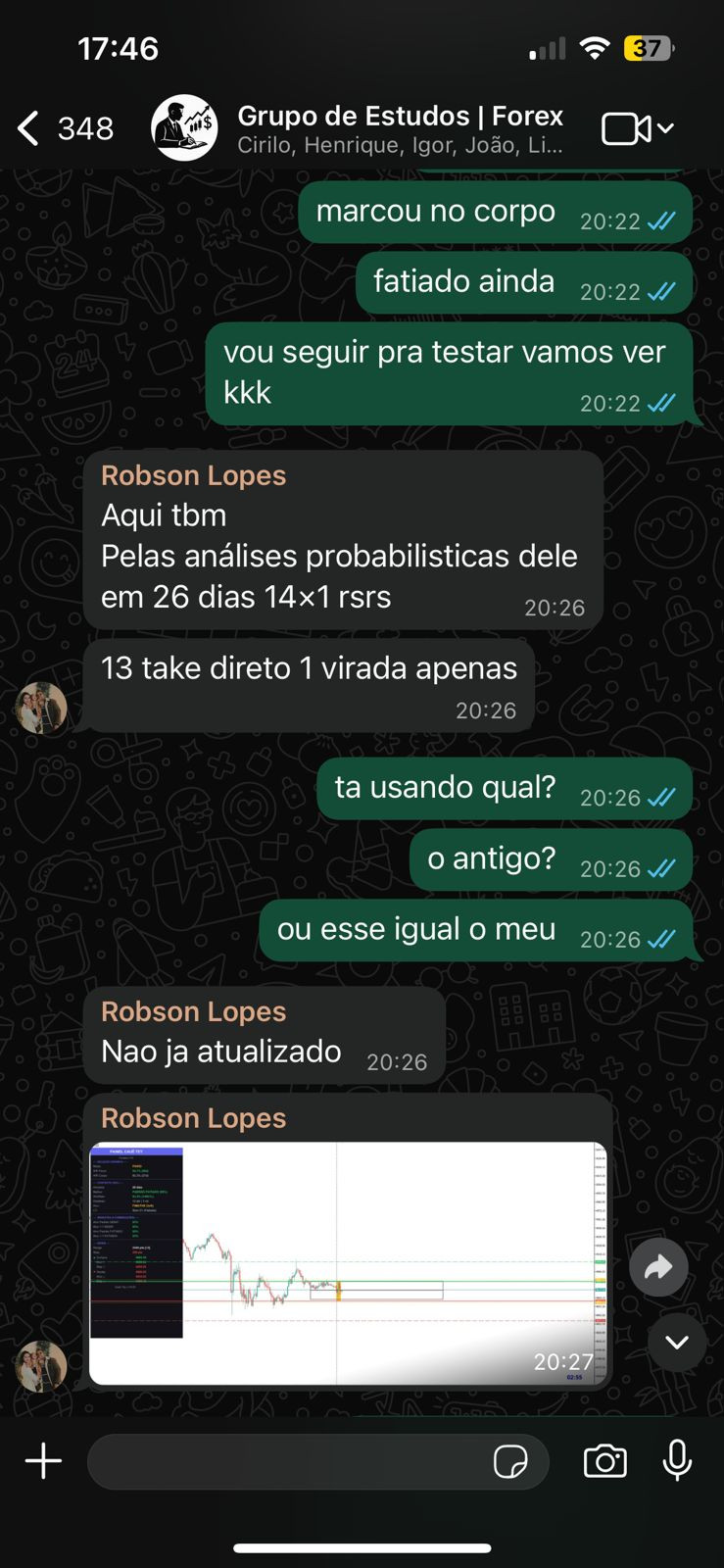Tap the forward arrow on the shared chart image
Image resolution: width=724 pixels, height=1568 pixels.
coord(660,1267)
